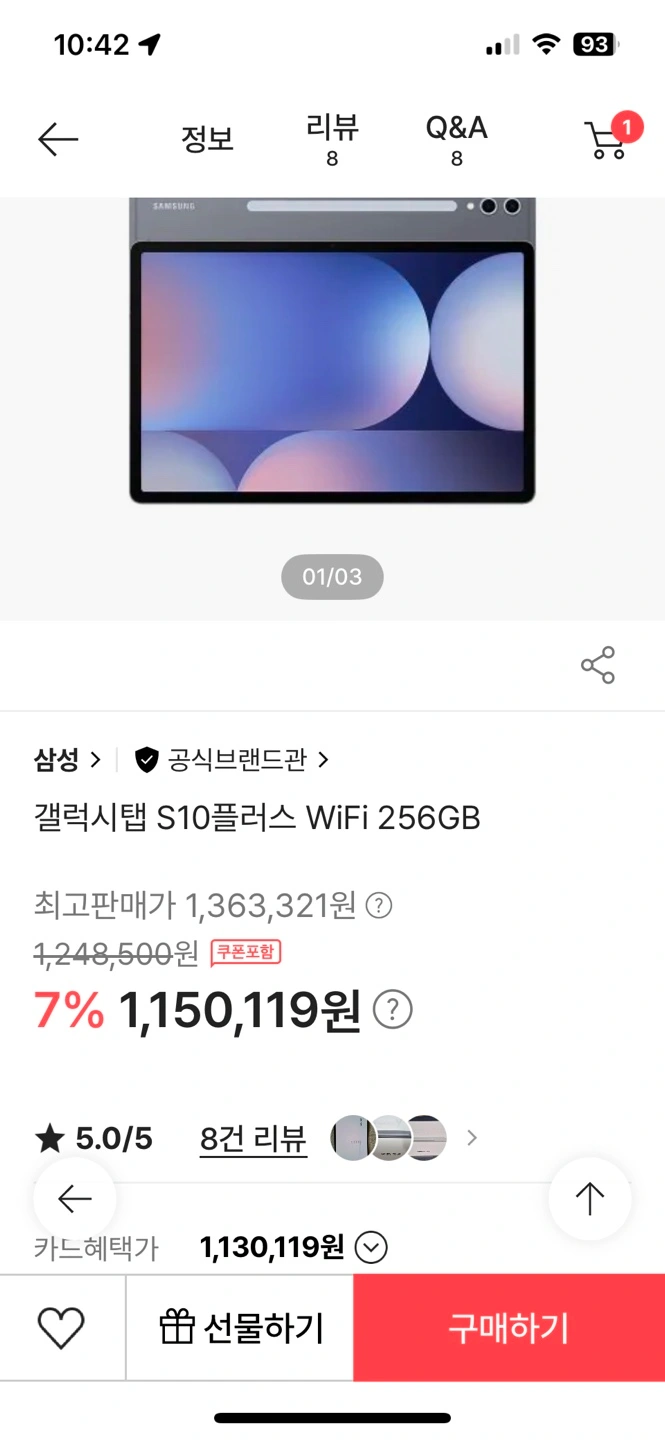Tap the 01/03 image page indicator
The height and width of the screenshot is (1440, 665).
coord(332,577)
